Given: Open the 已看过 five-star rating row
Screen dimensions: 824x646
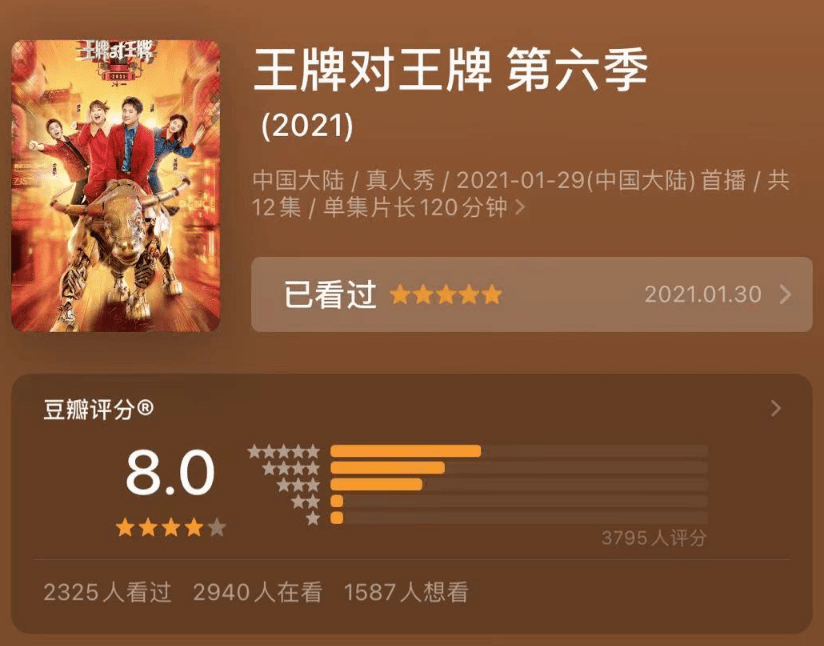Looking at the screenshot, I should coord(531,295).
